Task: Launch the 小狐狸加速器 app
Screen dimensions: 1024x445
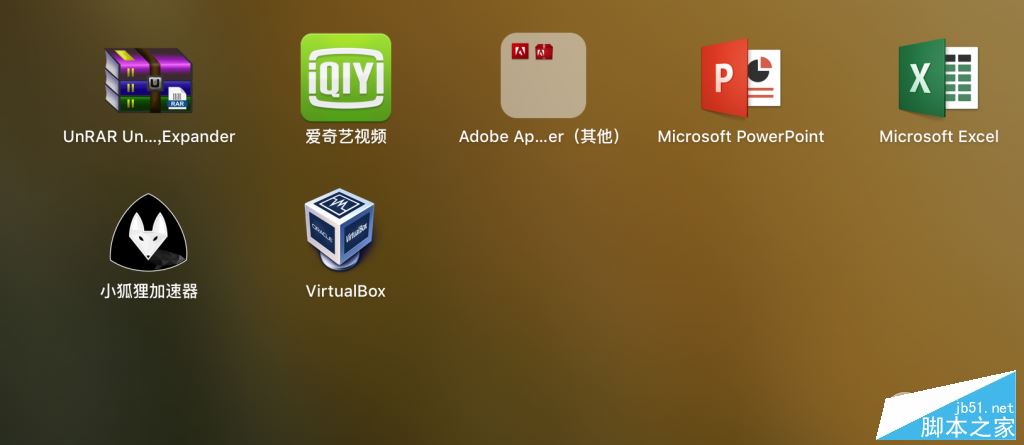Action: (148, 233)
